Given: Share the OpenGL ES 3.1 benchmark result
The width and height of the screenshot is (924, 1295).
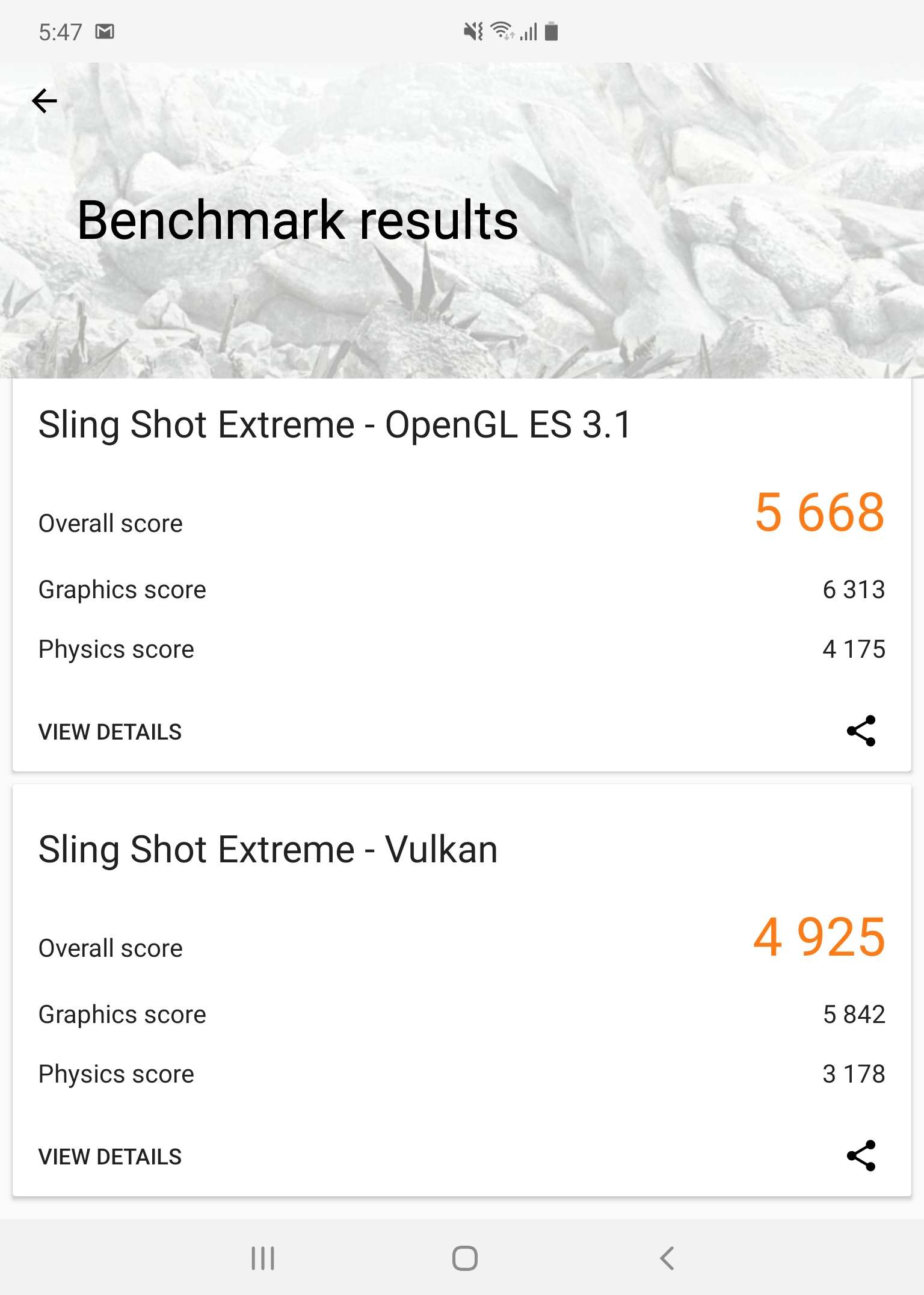Looking at the screenshot, I should 861,731.
